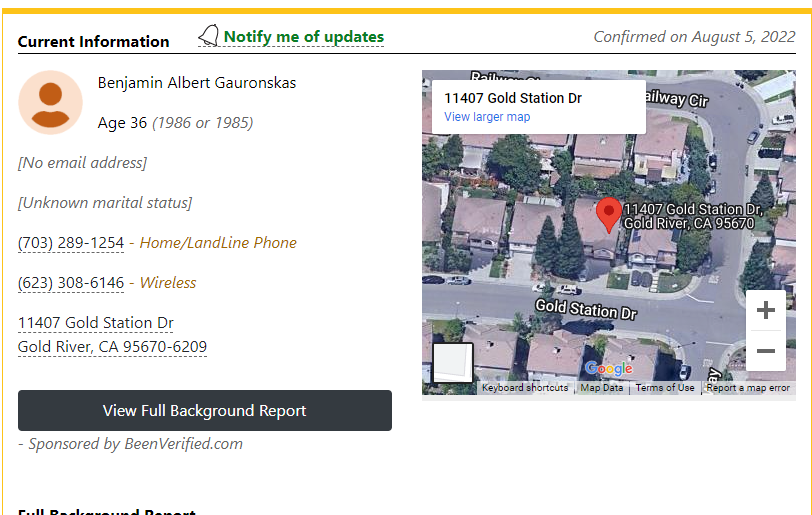Open map Terms of Use

[x=665, y=388]
